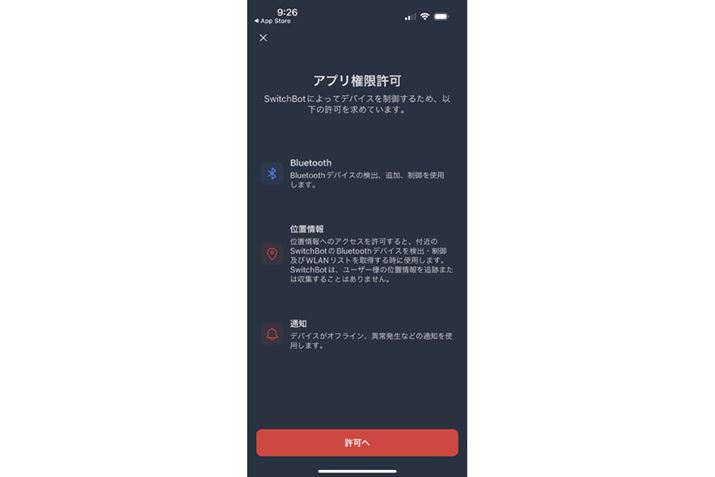The image size is (715, 477).
Task: Tap the red 許可へ button
Action: 357,442
